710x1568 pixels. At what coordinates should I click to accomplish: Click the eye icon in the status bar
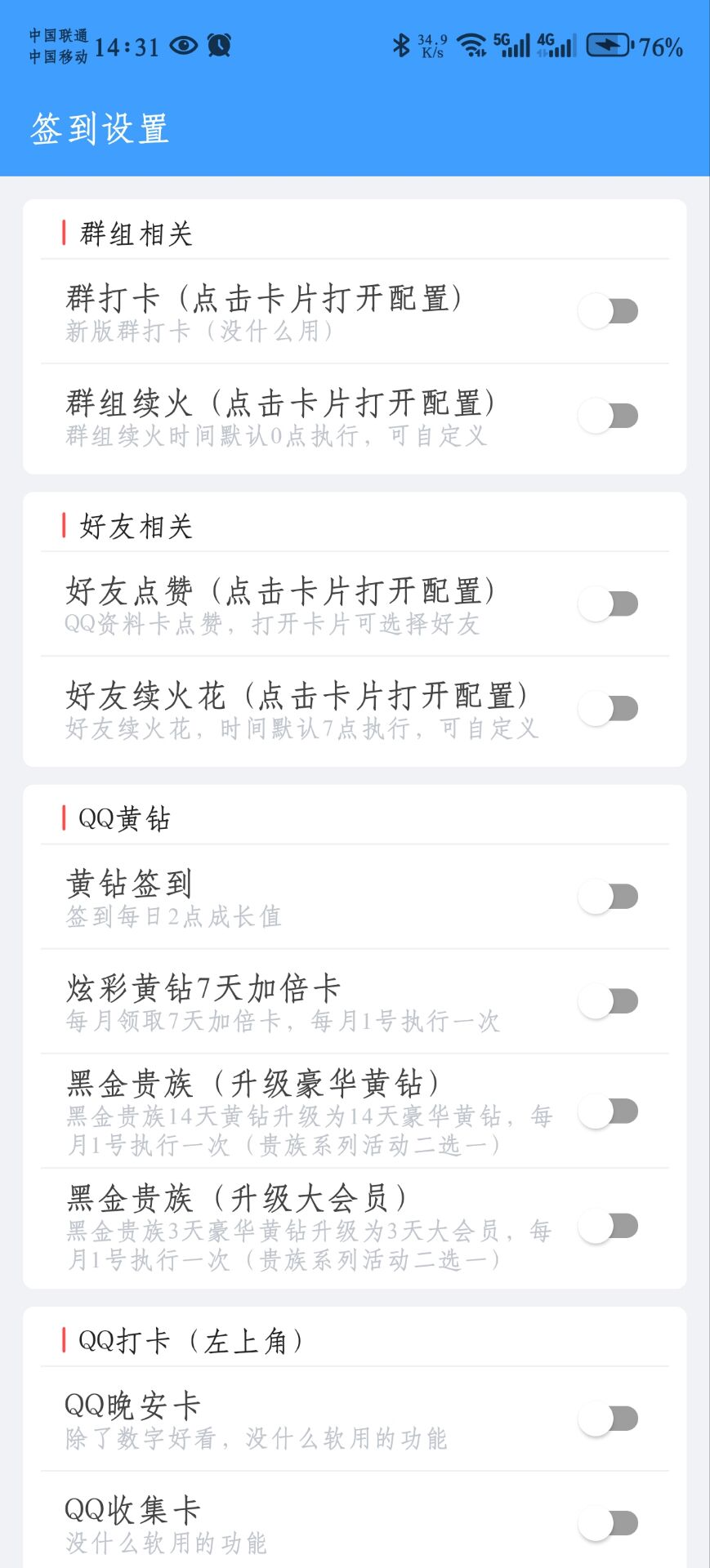point(183,47)
